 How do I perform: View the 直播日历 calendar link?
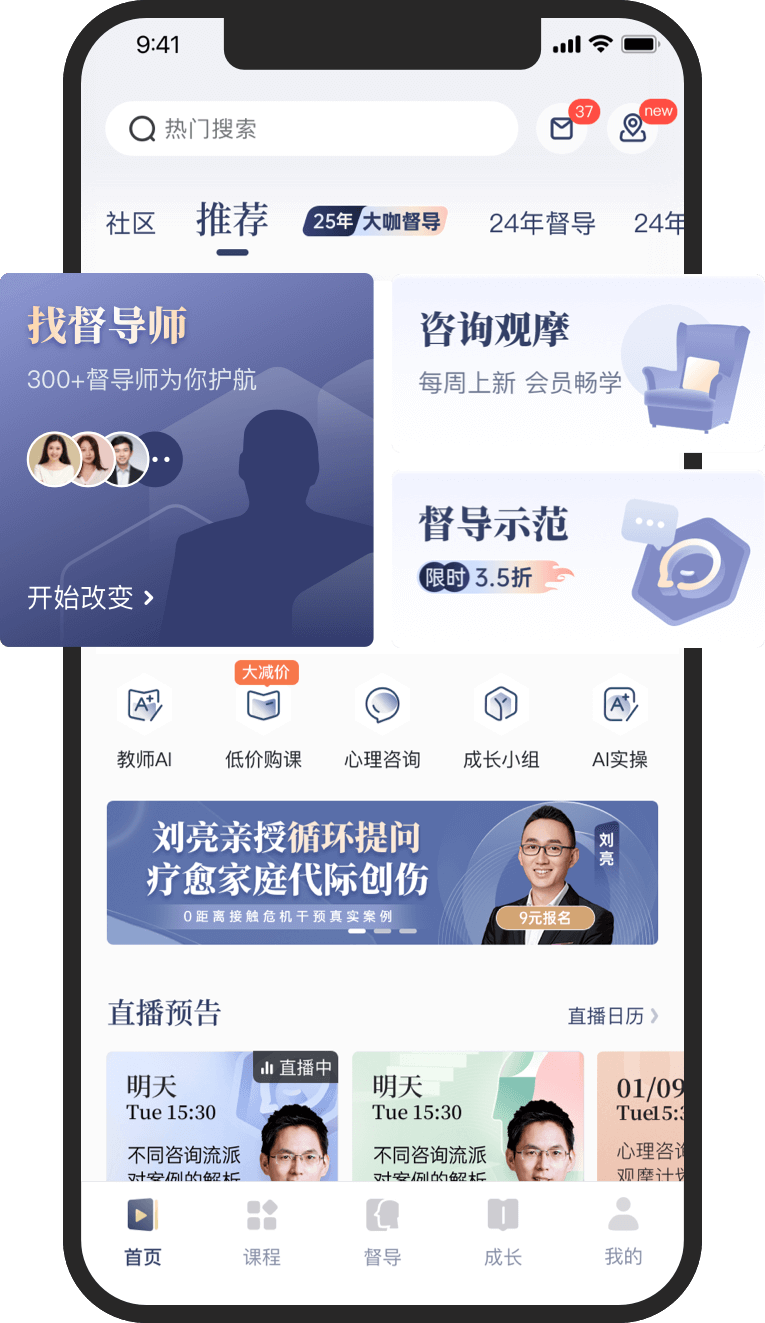612,1016
